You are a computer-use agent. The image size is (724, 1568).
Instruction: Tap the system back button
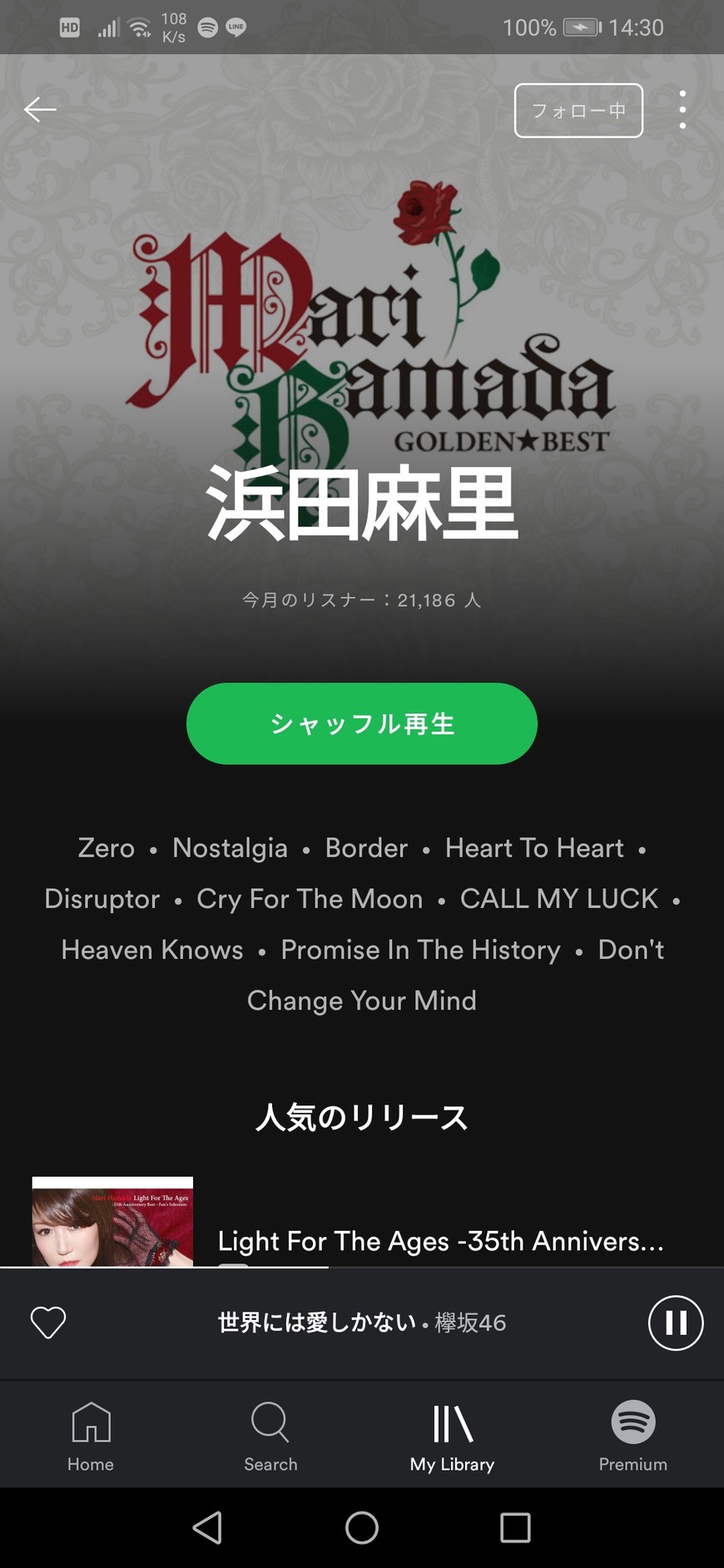(x=208, y=1527)
